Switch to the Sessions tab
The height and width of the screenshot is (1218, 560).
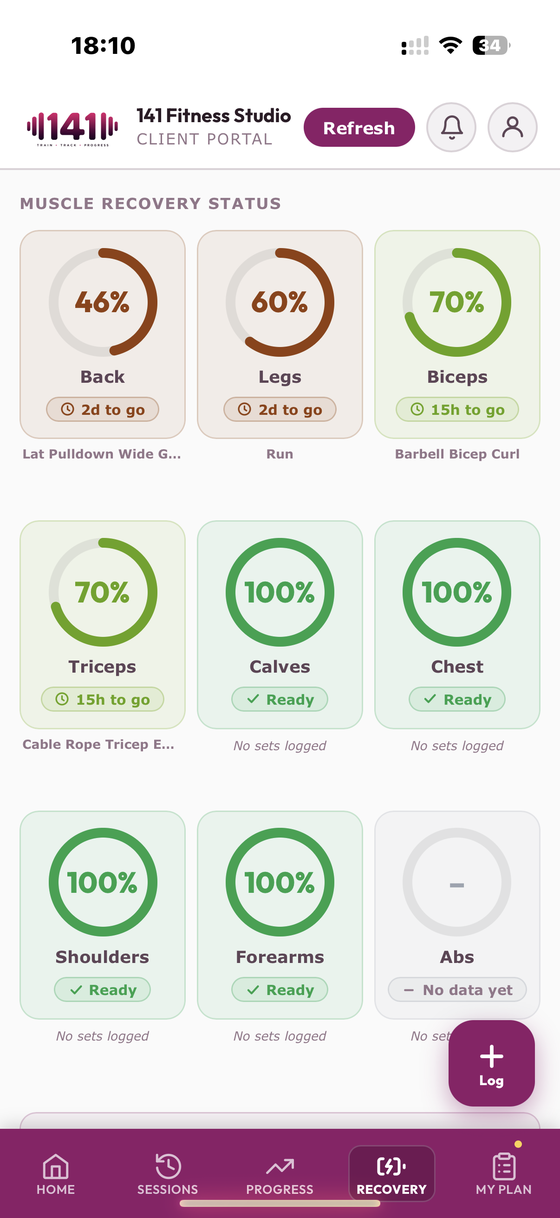point(168,1174)
